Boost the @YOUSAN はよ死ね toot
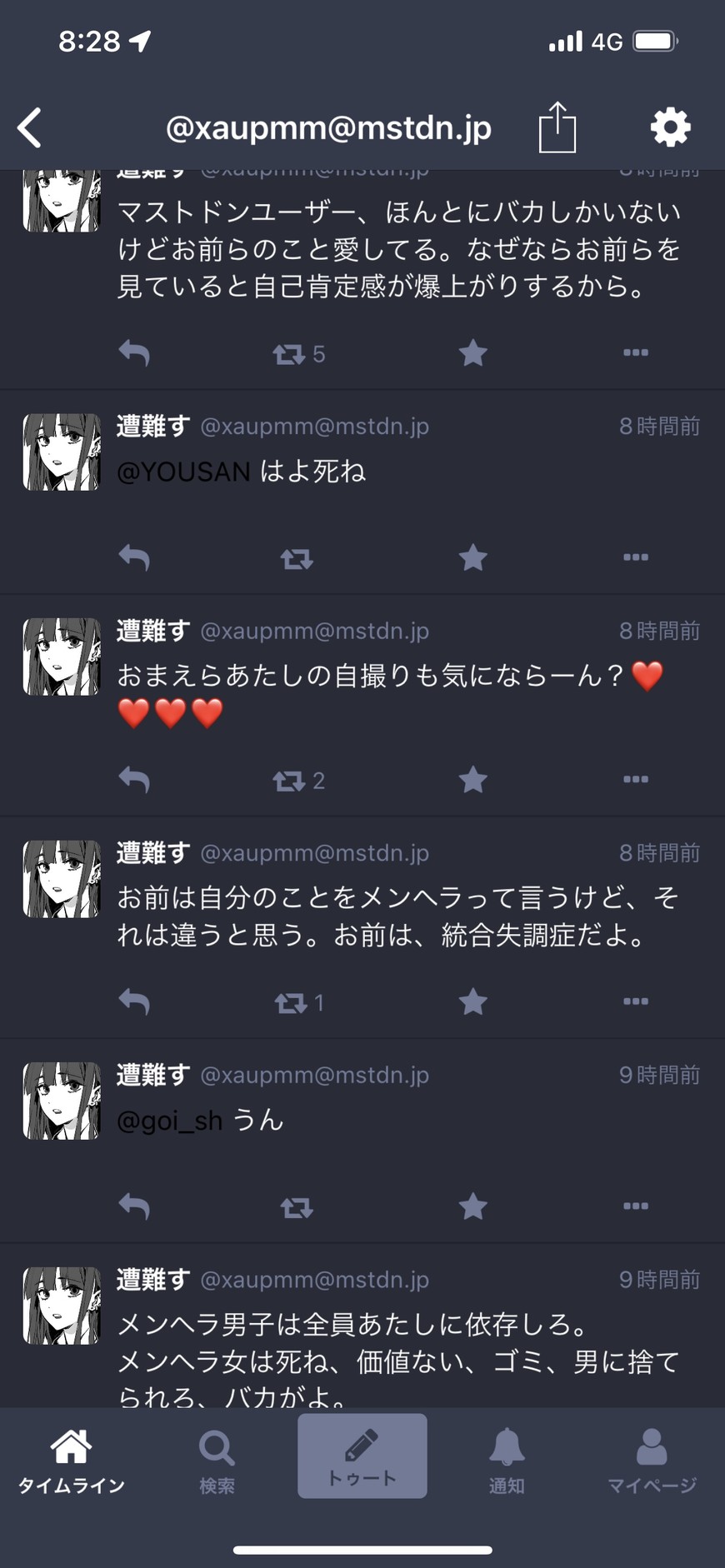Image resolution: width=725 pixels, height=1568 pixels. pos(297,558)
